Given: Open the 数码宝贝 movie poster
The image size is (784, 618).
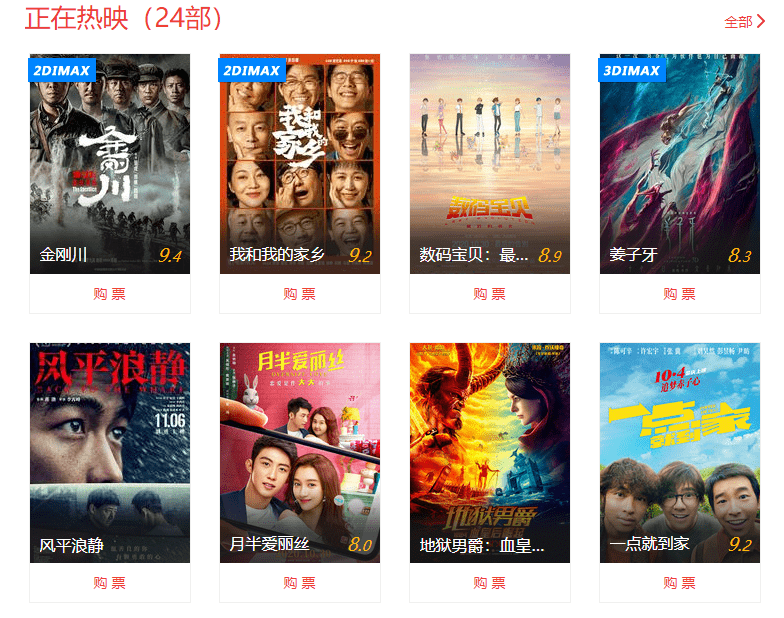Looking at the screenshot, I should pos(490,160).
